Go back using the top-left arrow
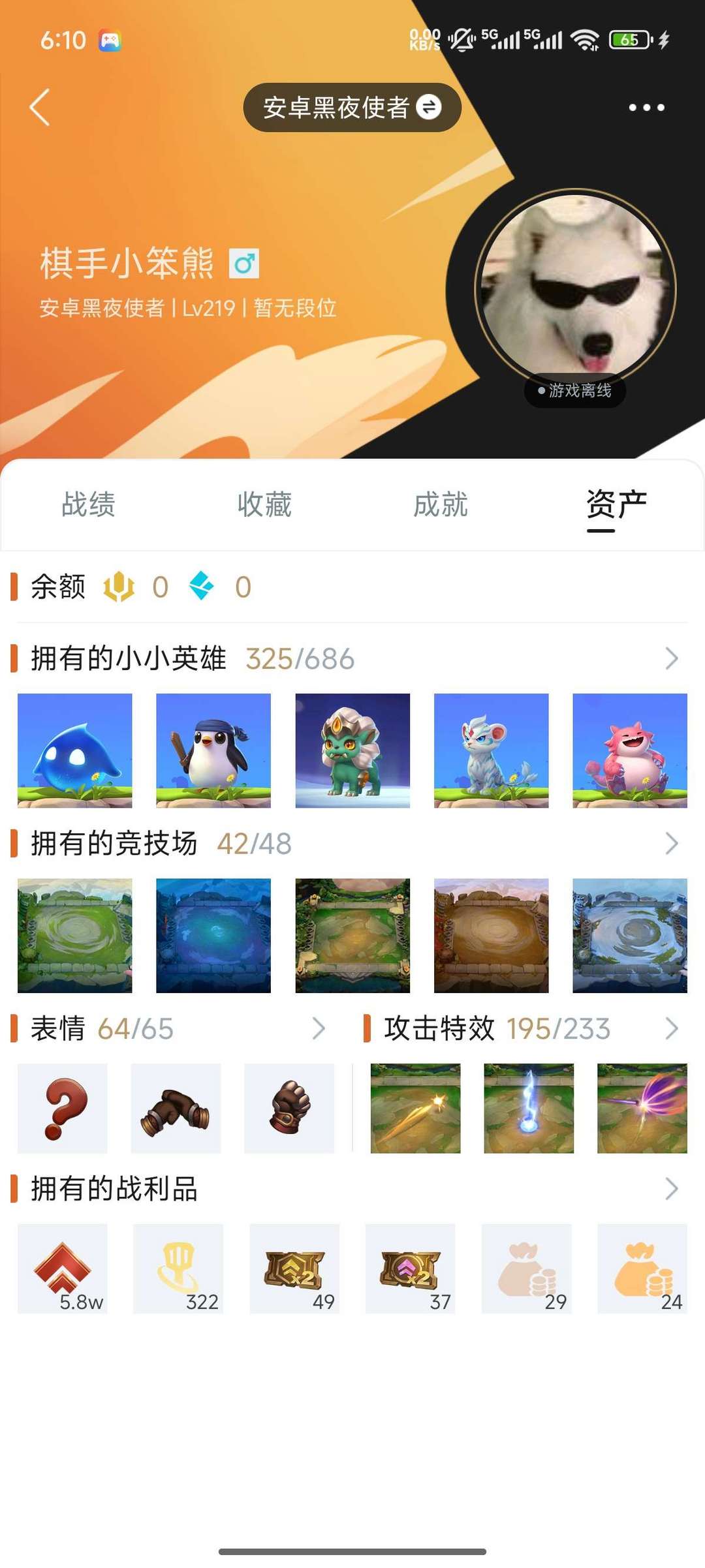The height and width of the screenshot is (1568, 705). [40, 107]
